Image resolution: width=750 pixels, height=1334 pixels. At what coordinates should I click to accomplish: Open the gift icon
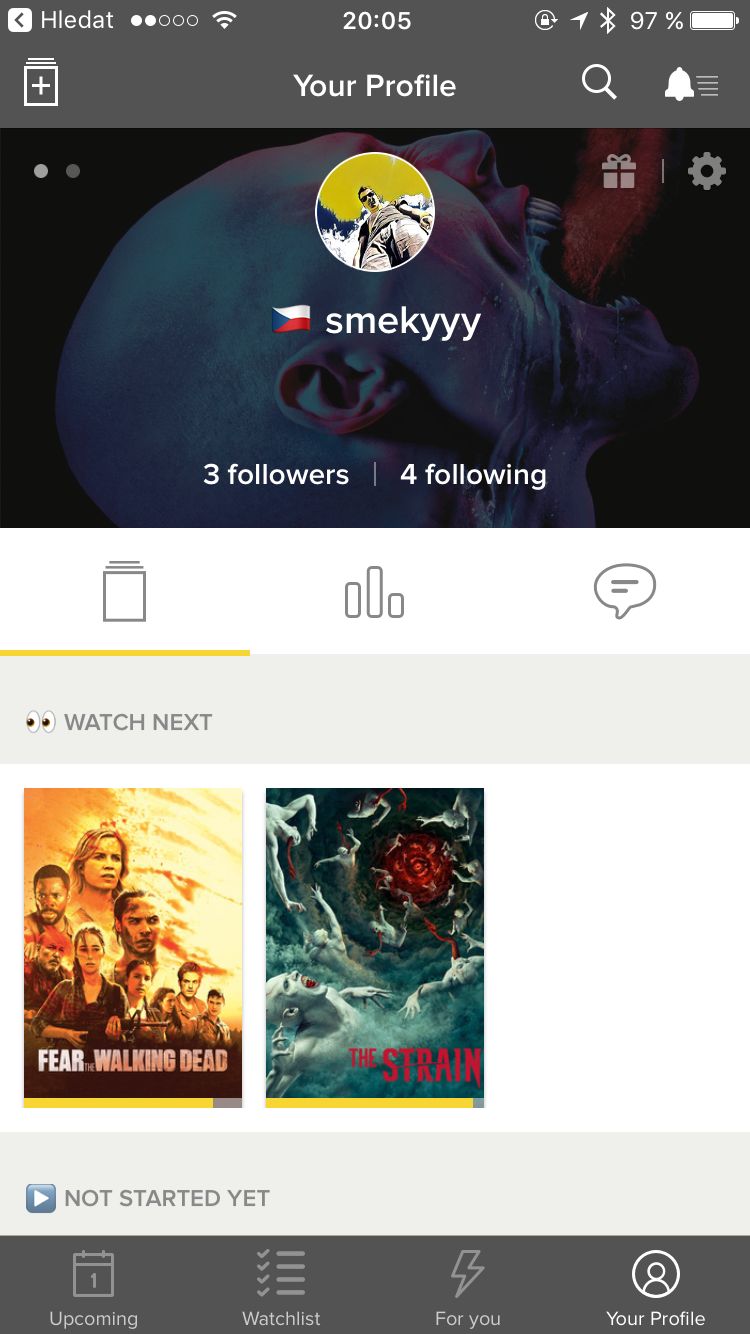tap(619, 172)
